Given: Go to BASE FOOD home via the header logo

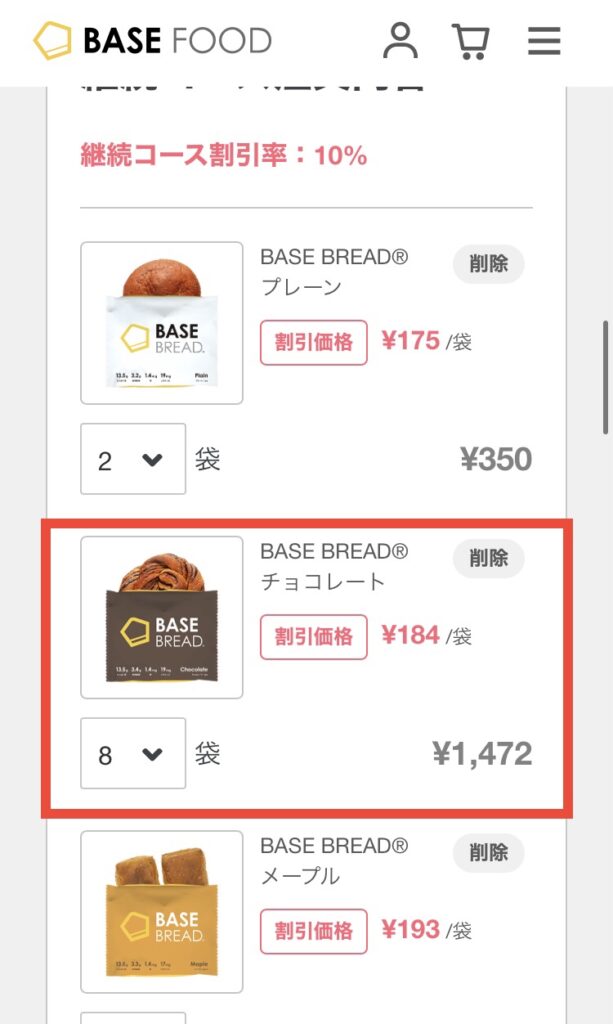Looking at the screenshot, I should tap(152, 40).
